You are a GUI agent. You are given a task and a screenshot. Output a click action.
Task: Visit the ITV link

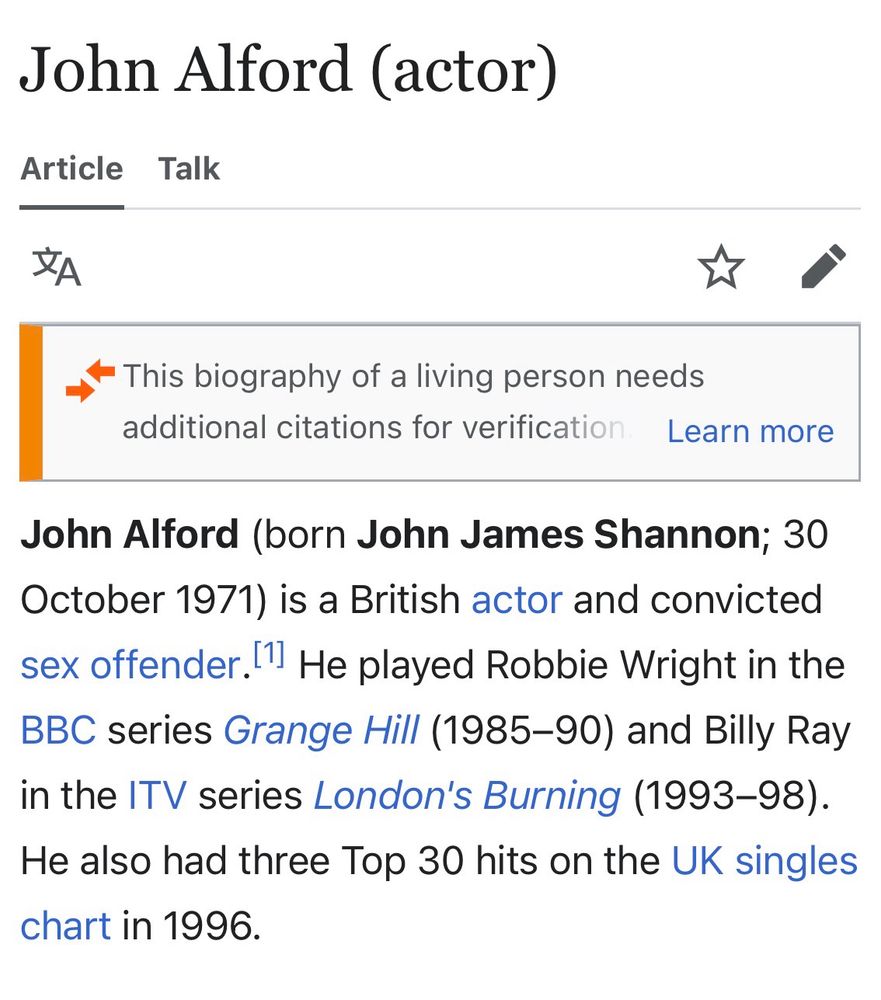point(157,796)
